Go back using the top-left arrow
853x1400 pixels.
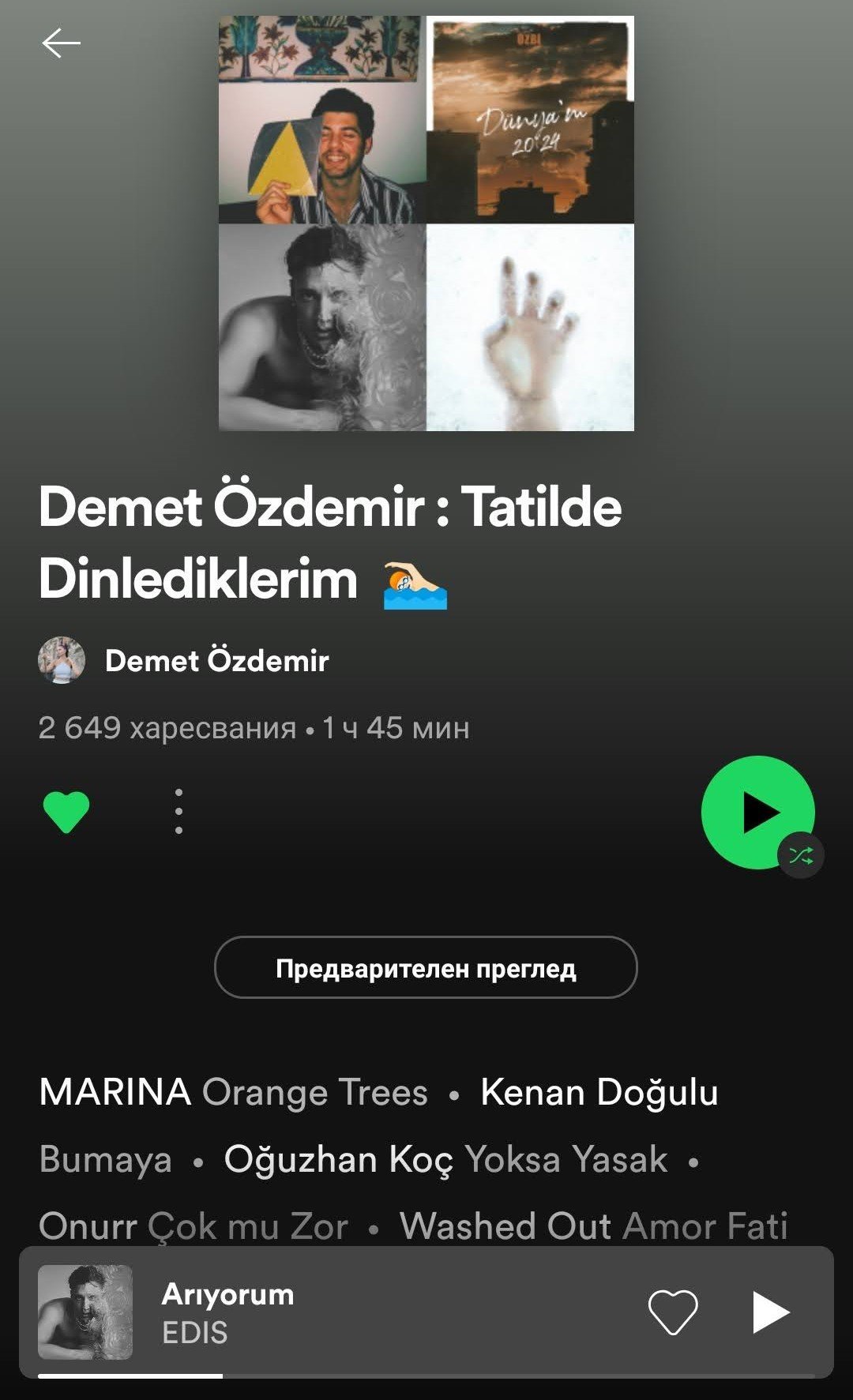click(x=61, y=43)
